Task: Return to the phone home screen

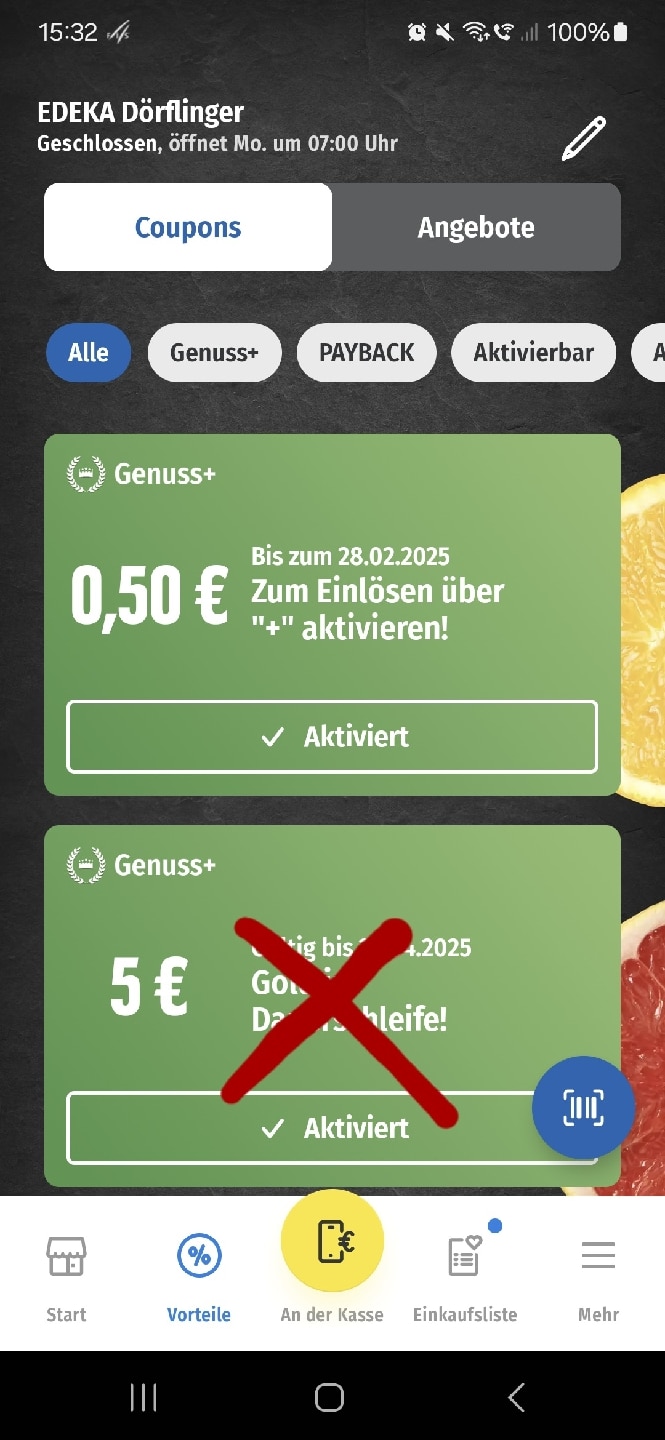Action: [x=330, y=1397]
